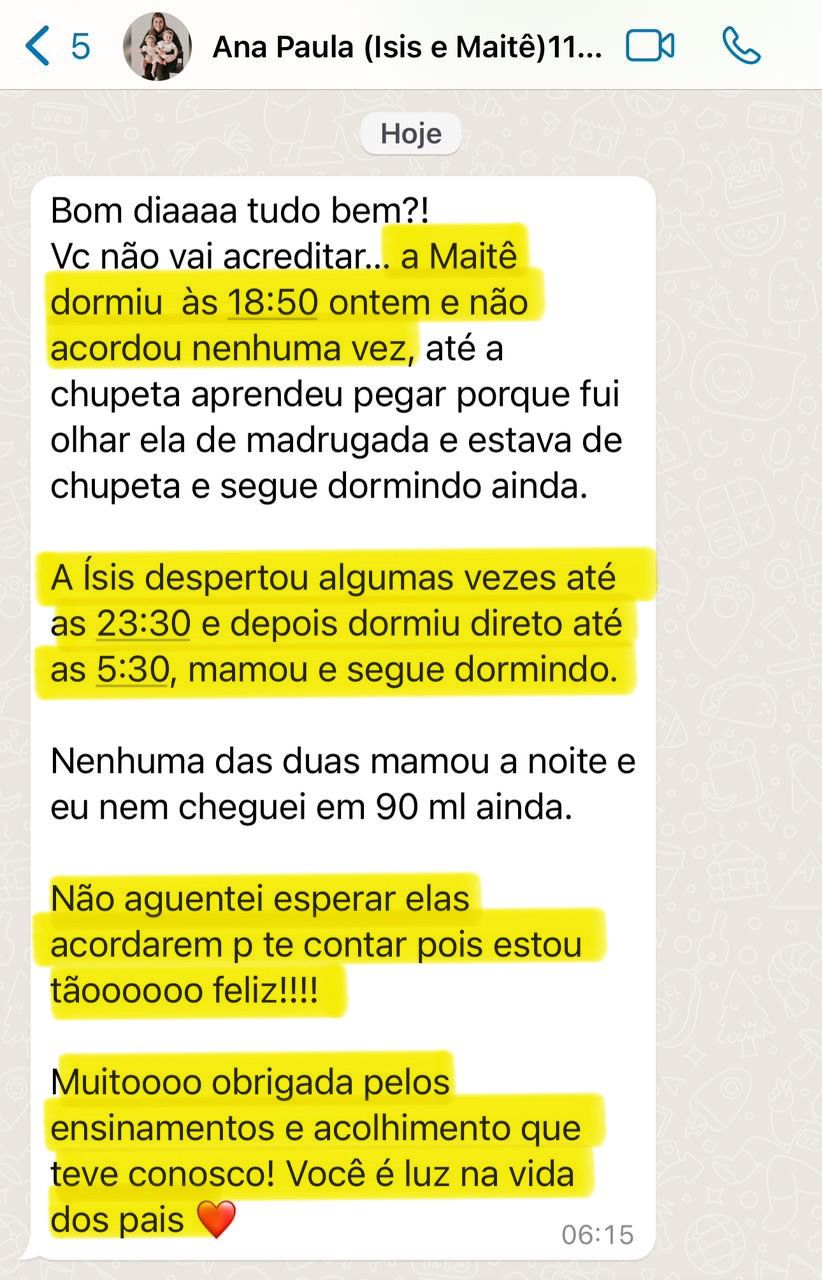The image size is (822, 1280).
Task: Start a video call with Ana Paula
Action: [650, 47]
